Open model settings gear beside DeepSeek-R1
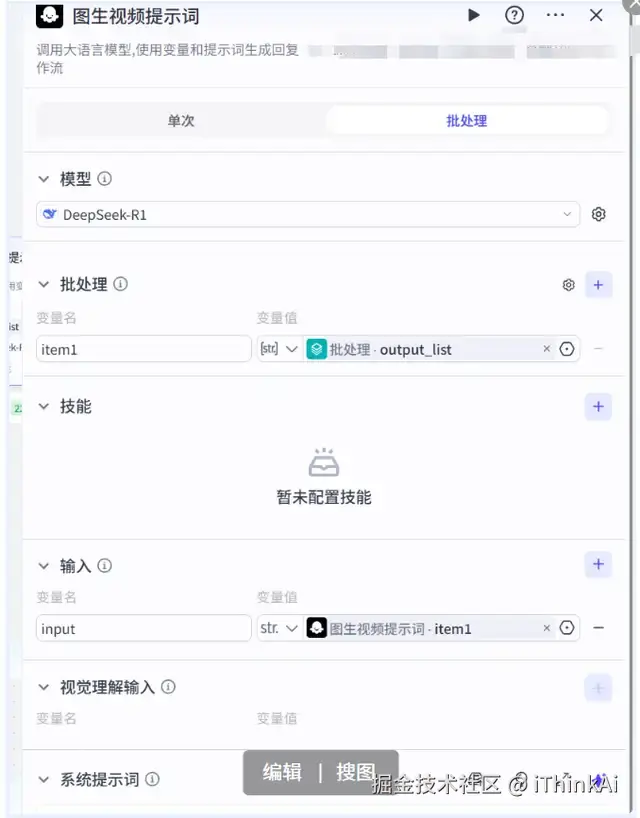The image size is (640, 818). 599,214
